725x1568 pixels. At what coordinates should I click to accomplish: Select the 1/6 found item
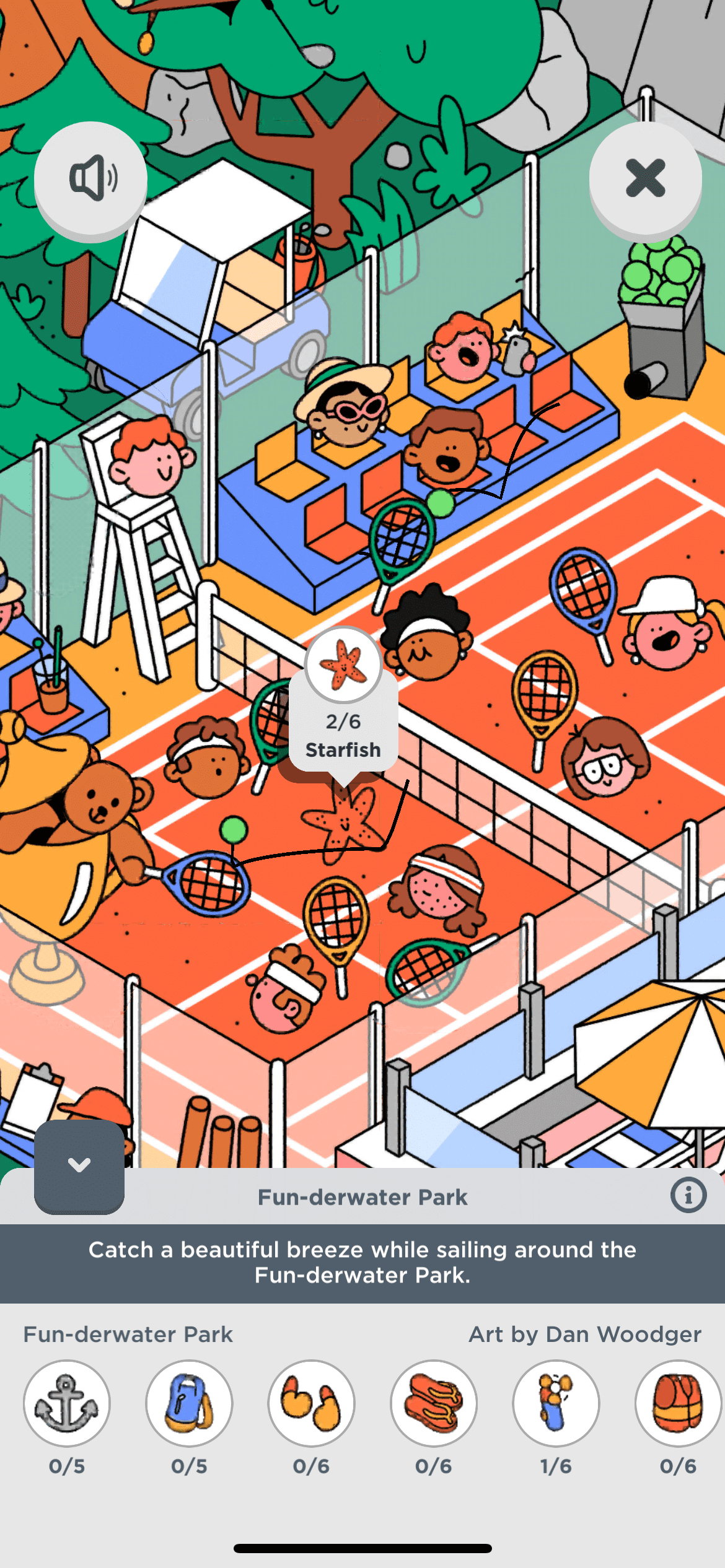point(555,1403)
